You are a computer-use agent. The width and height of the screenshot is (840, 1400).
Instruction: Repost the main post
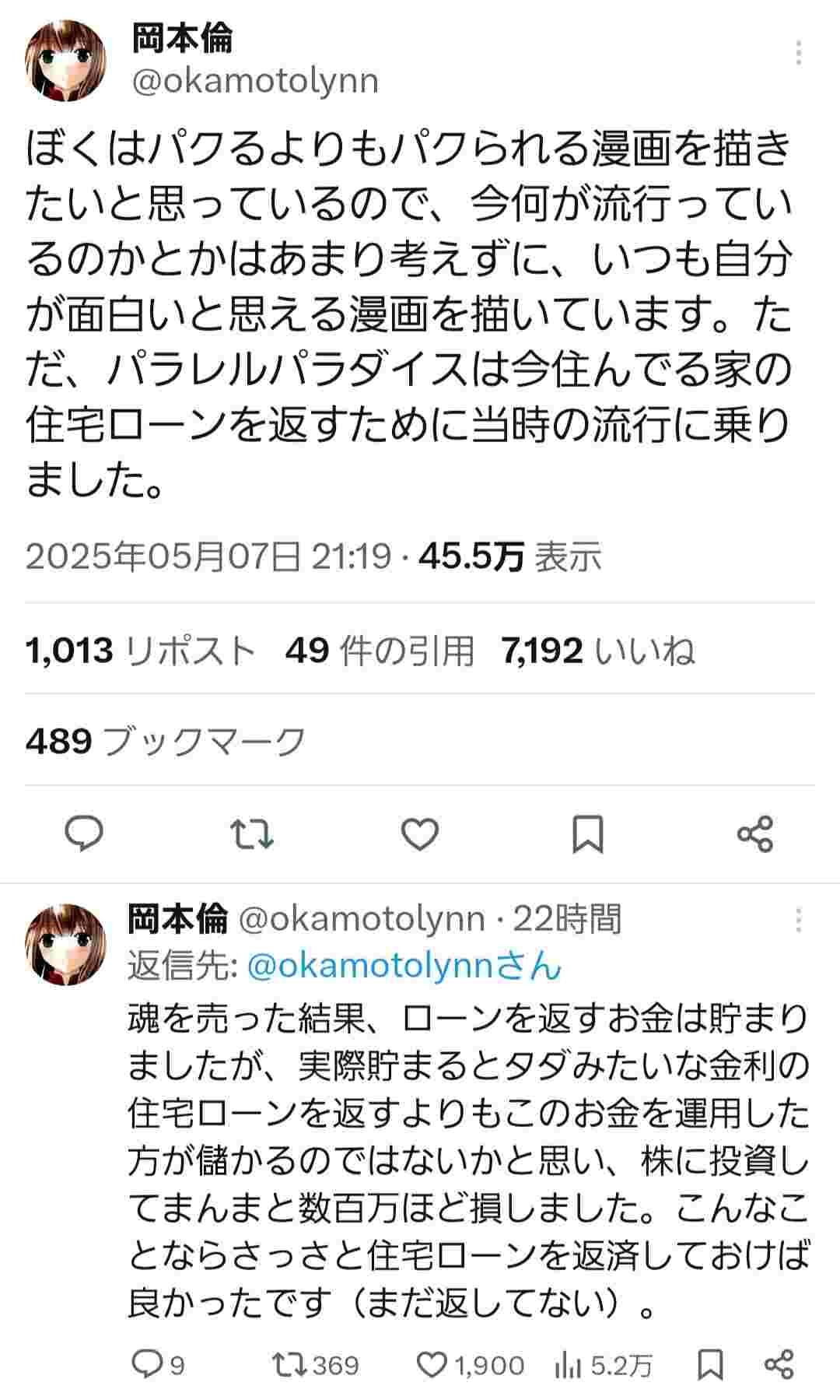253,834
